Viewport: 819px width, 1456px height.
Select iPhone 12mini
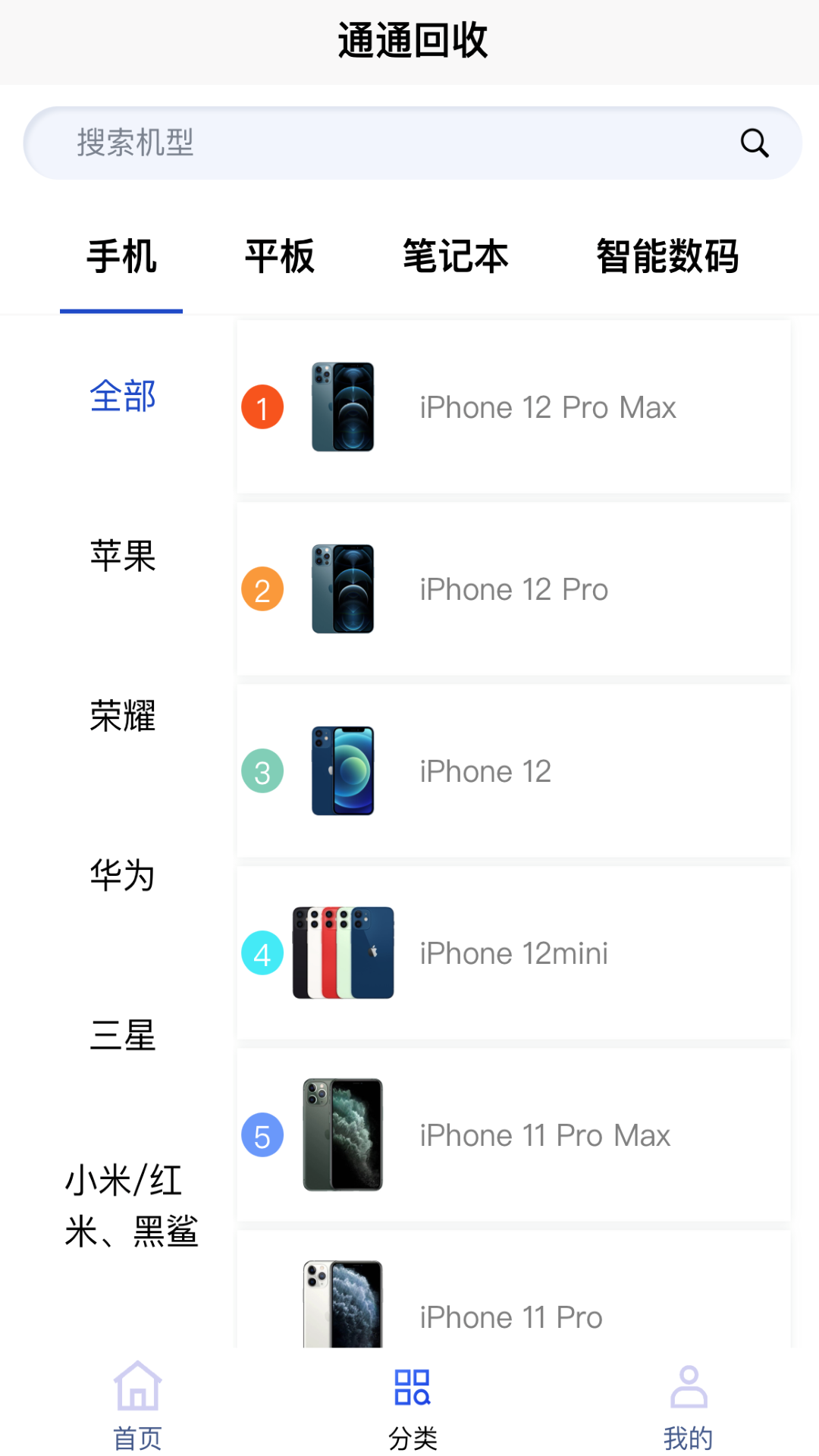[513, 953]
